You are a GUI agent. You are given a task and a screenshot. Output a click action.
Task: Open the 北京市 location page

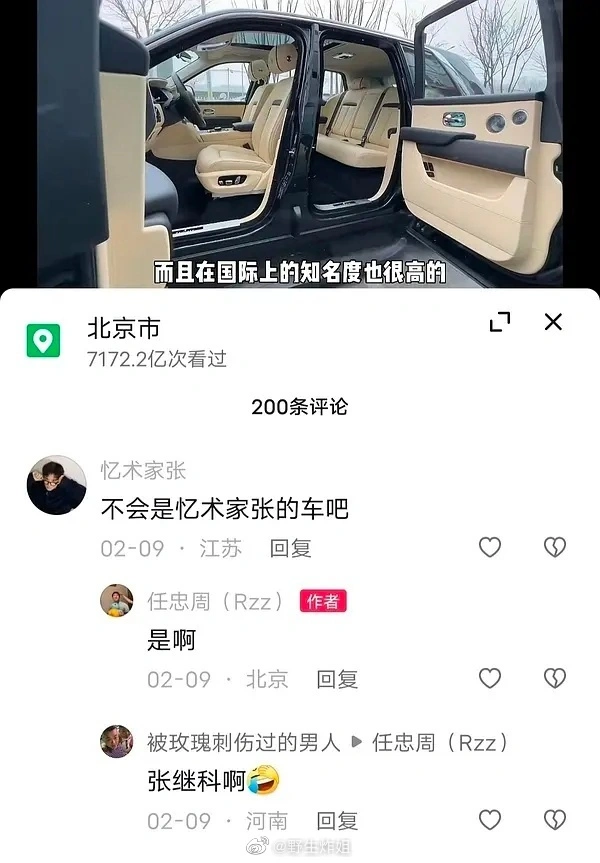pos(123,329)
